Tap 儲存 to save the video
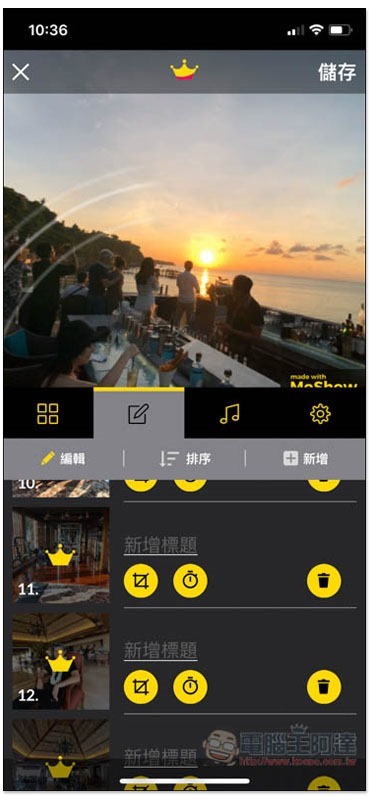The height and width of the screenshot is (800, 369). click(x=337, y=72)
